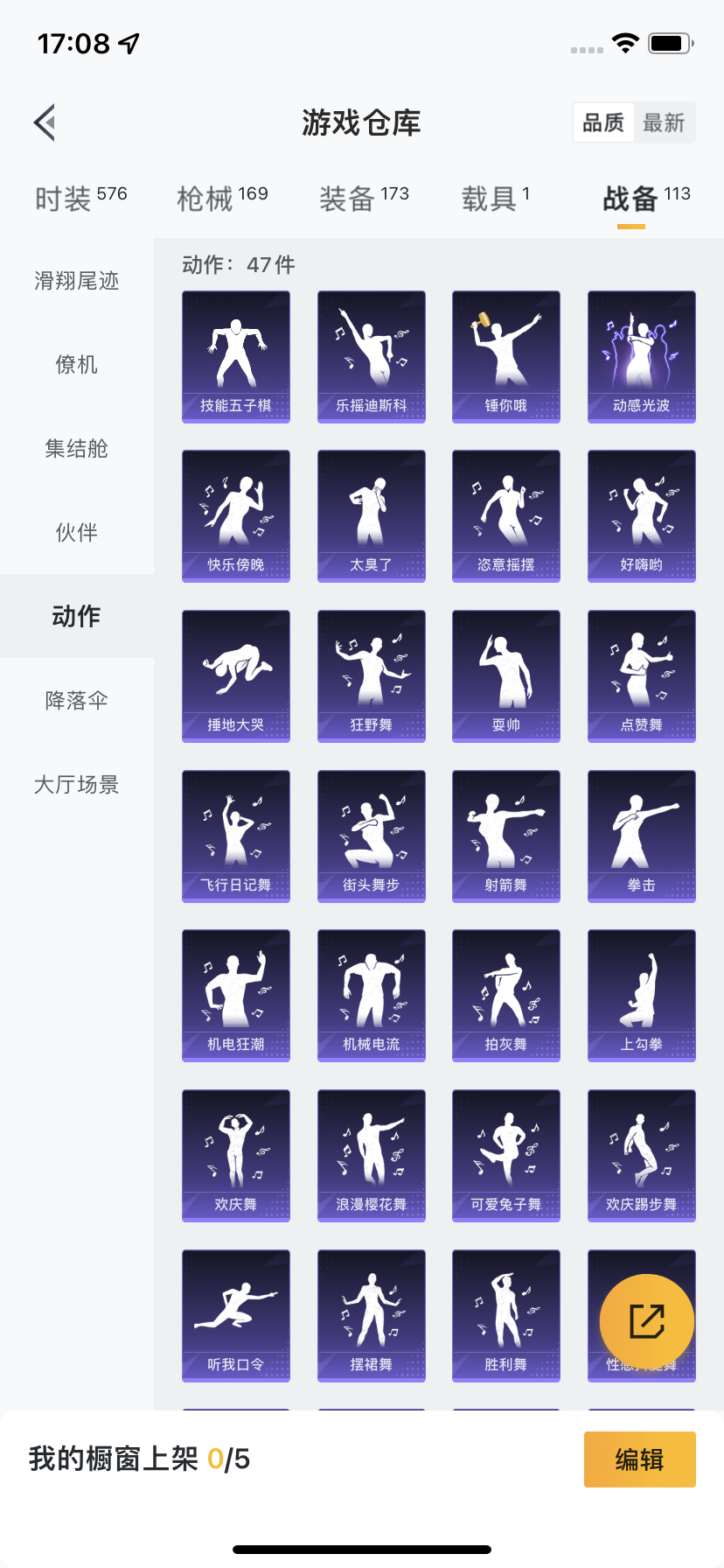Image resolution: width=724 pixels, height=1568 pixels.
Task: Select 降落伞 category
Action: 77,701
